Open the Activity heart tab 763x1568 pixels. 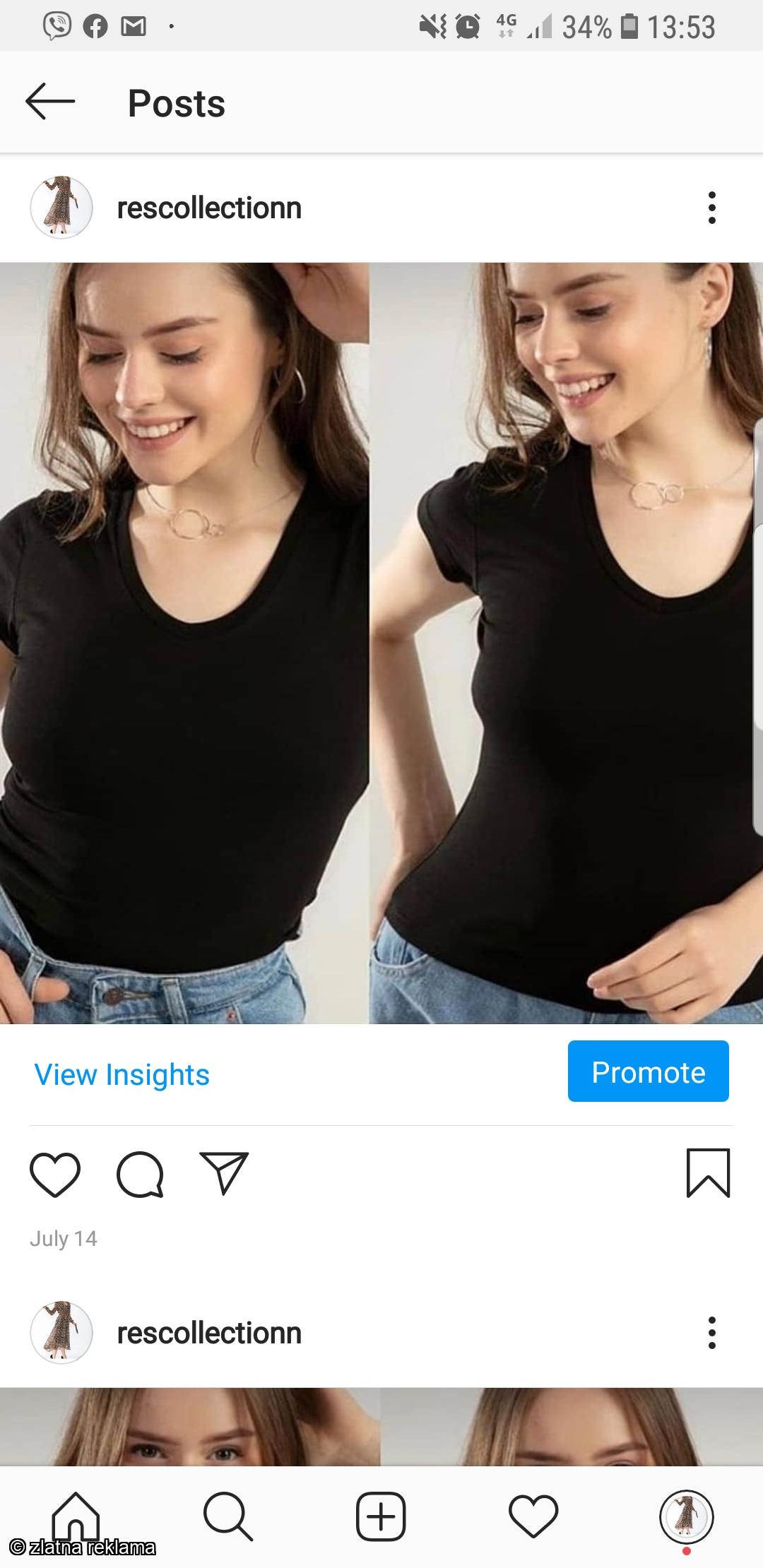[533, 1517]
